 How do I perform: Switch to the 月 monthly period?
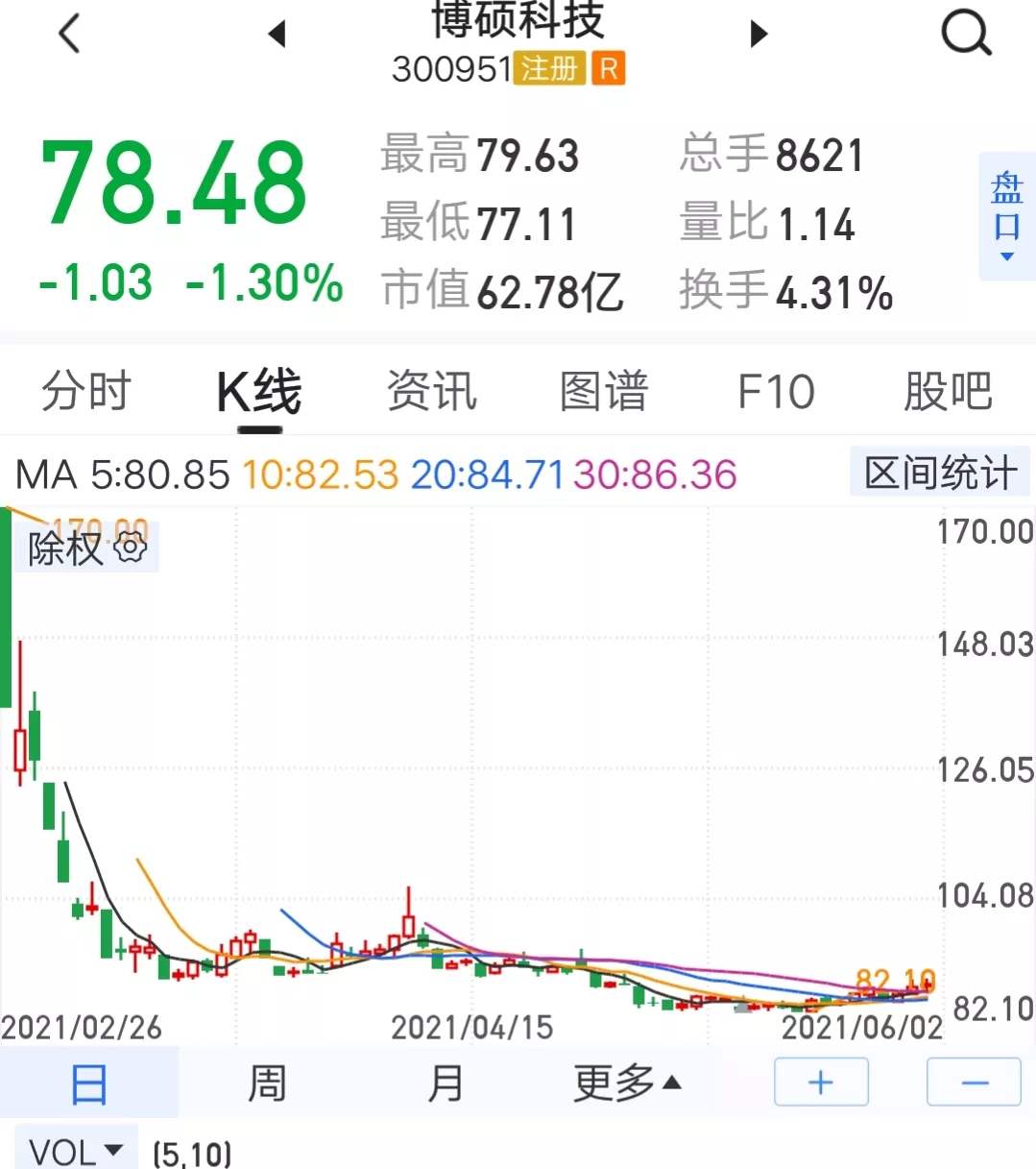(446, 1084)
